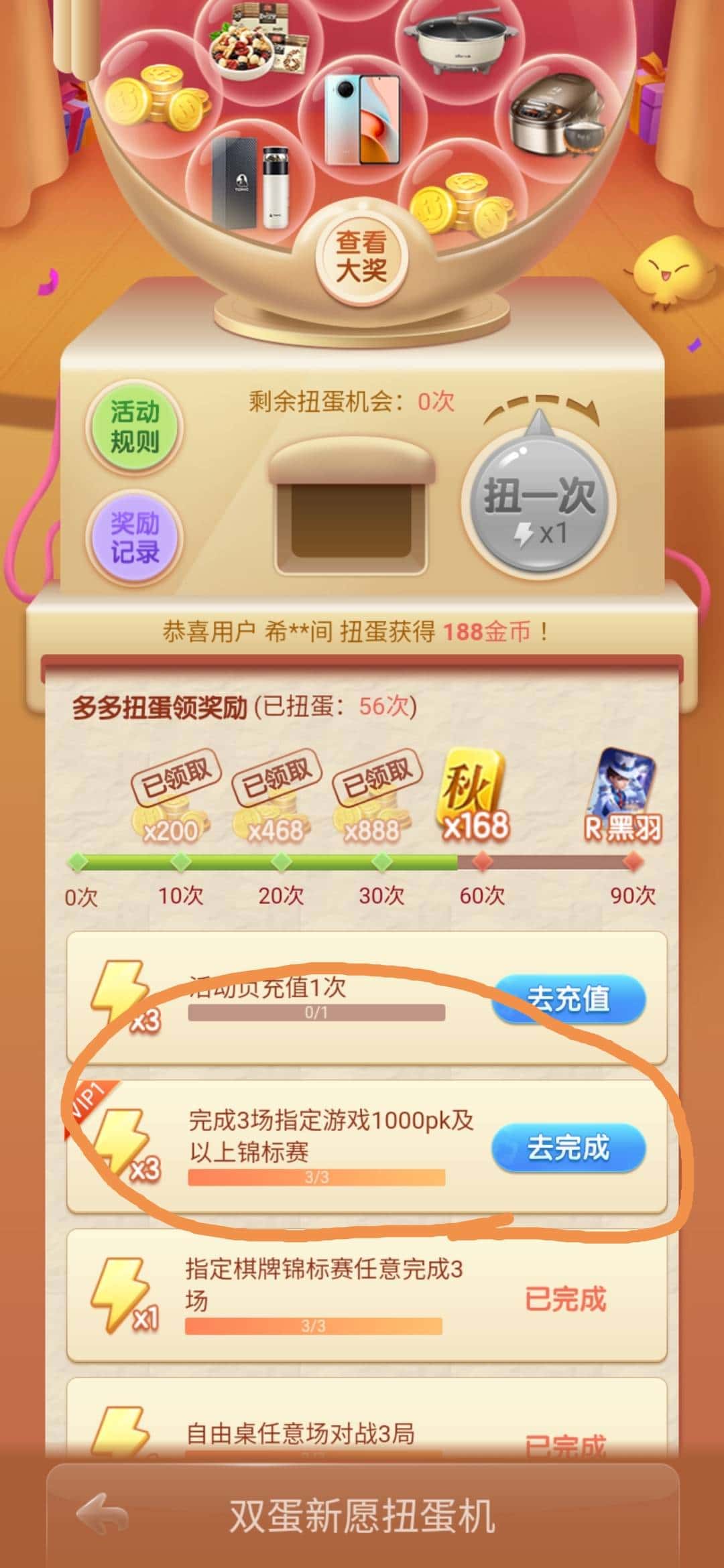Viewport: 724px width, 1568px height.
Task: Open the 查看大奖 prize preview
Action: tap(362, 258)
